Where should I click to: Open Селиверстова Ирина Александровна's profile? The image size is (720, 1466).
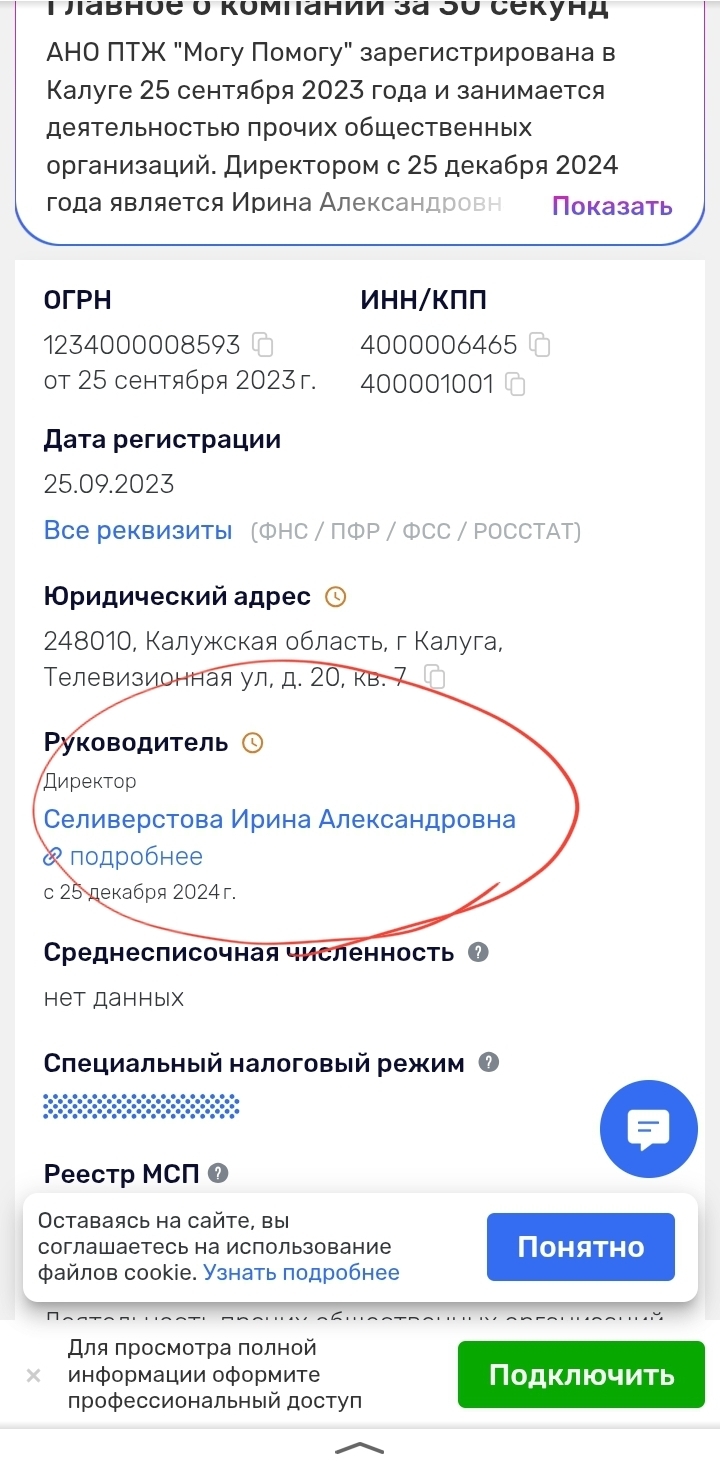pyautogui.click(x=279, y=819)
